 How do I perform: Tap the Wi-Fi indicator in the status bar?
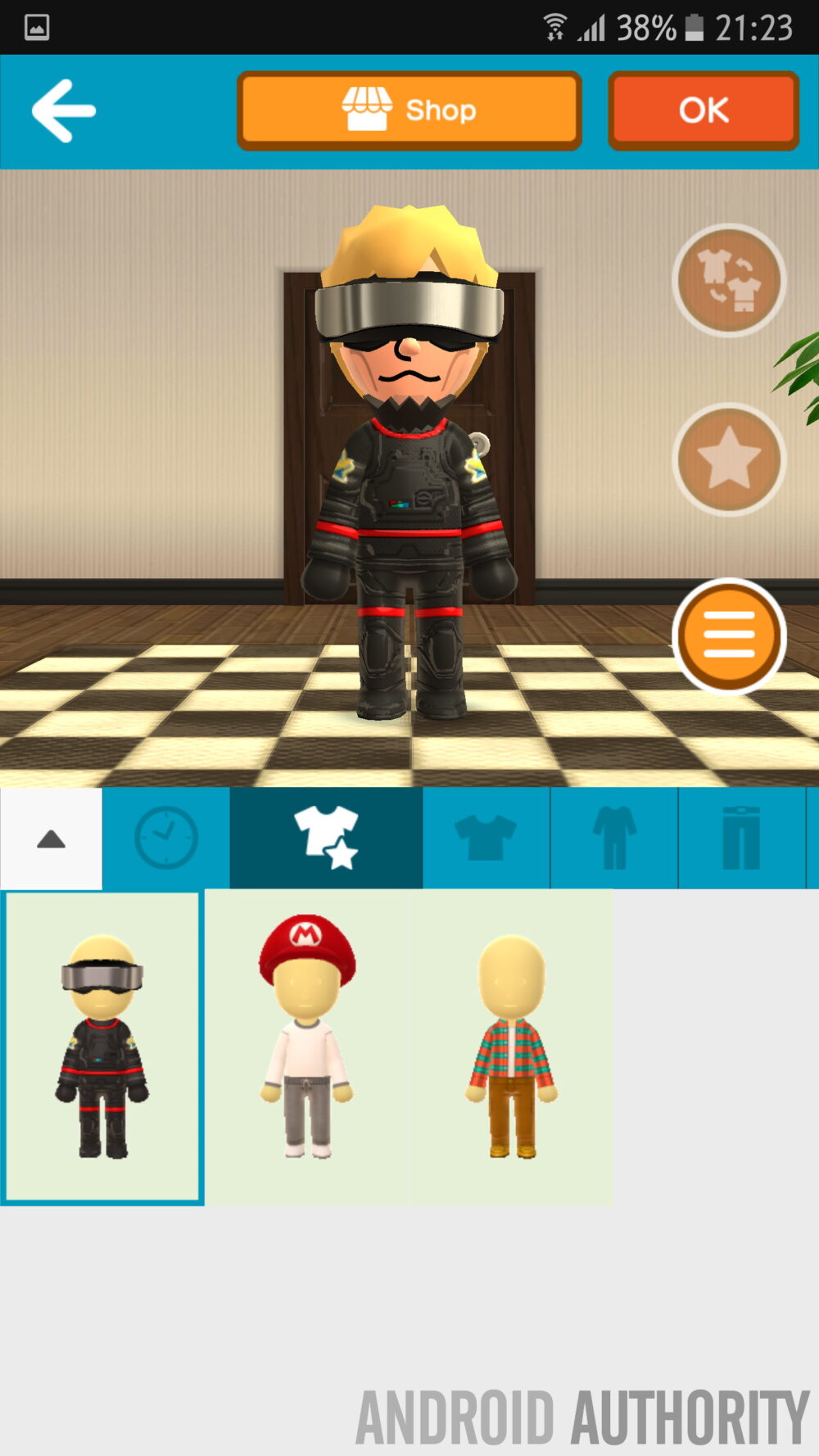pyautogui.click(x=557, y=25)
